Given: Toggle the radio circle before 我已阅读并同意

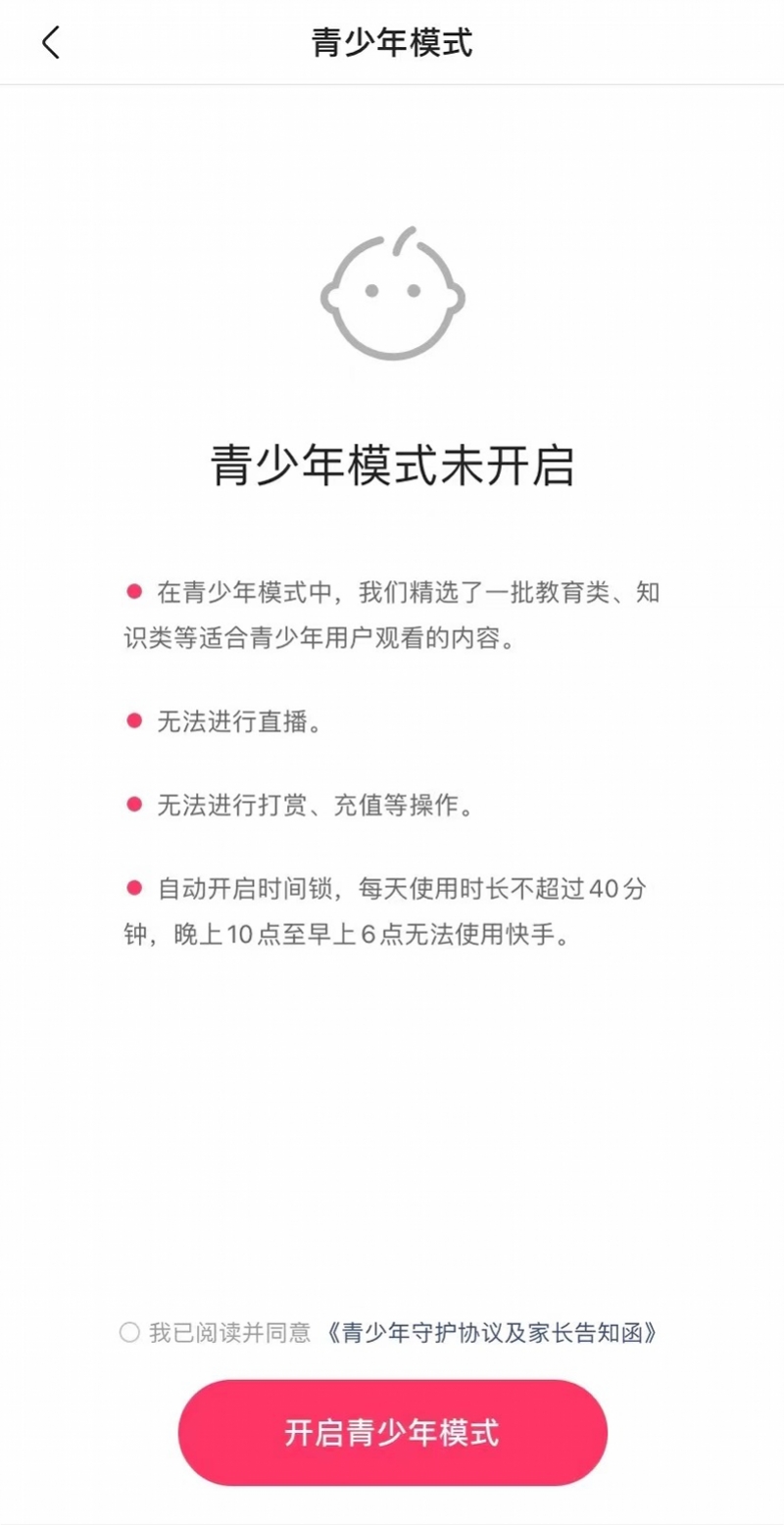Looking at the screenshot, I should click(128, 1331).
